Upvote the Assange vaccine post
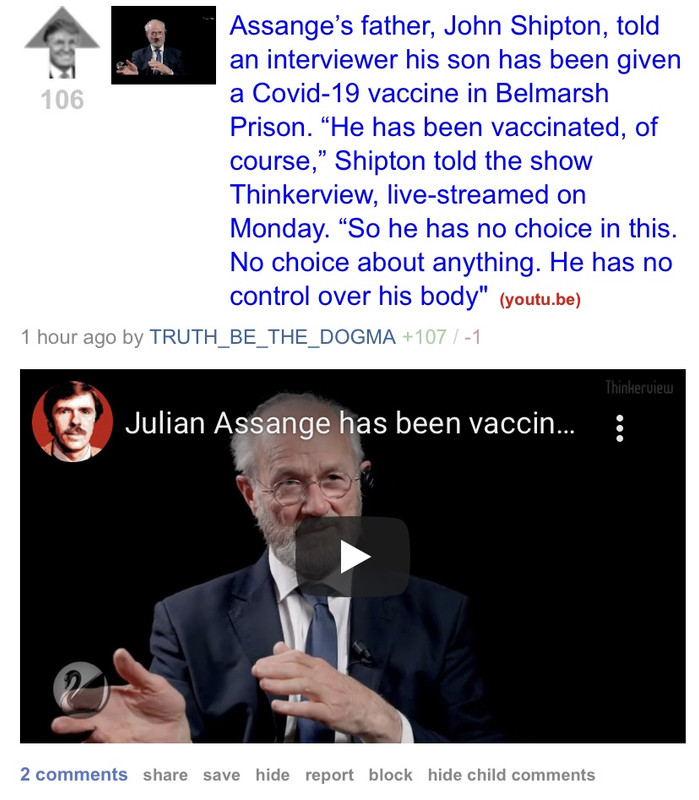699x800 pixels. [62, 43]
